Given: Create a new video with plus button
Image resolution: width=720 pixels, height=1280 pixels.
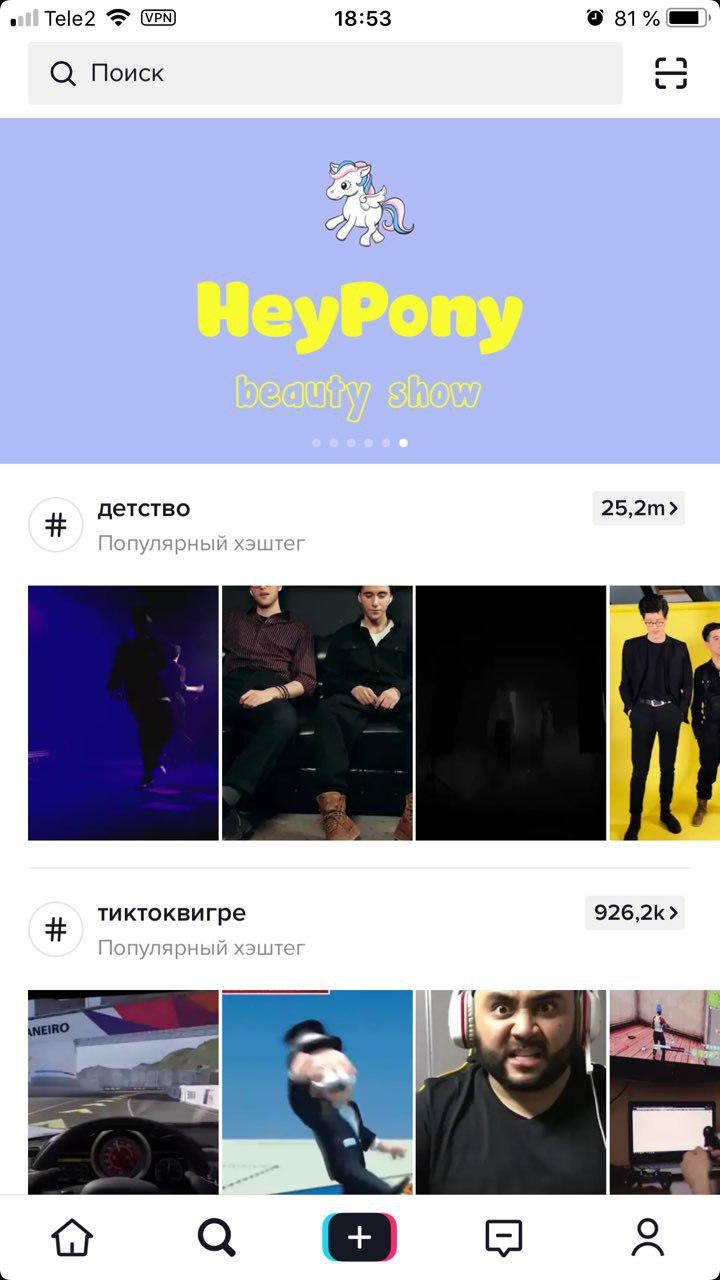Looking at the screenshot, I should pyautogui.click(x=360, y=1238).
